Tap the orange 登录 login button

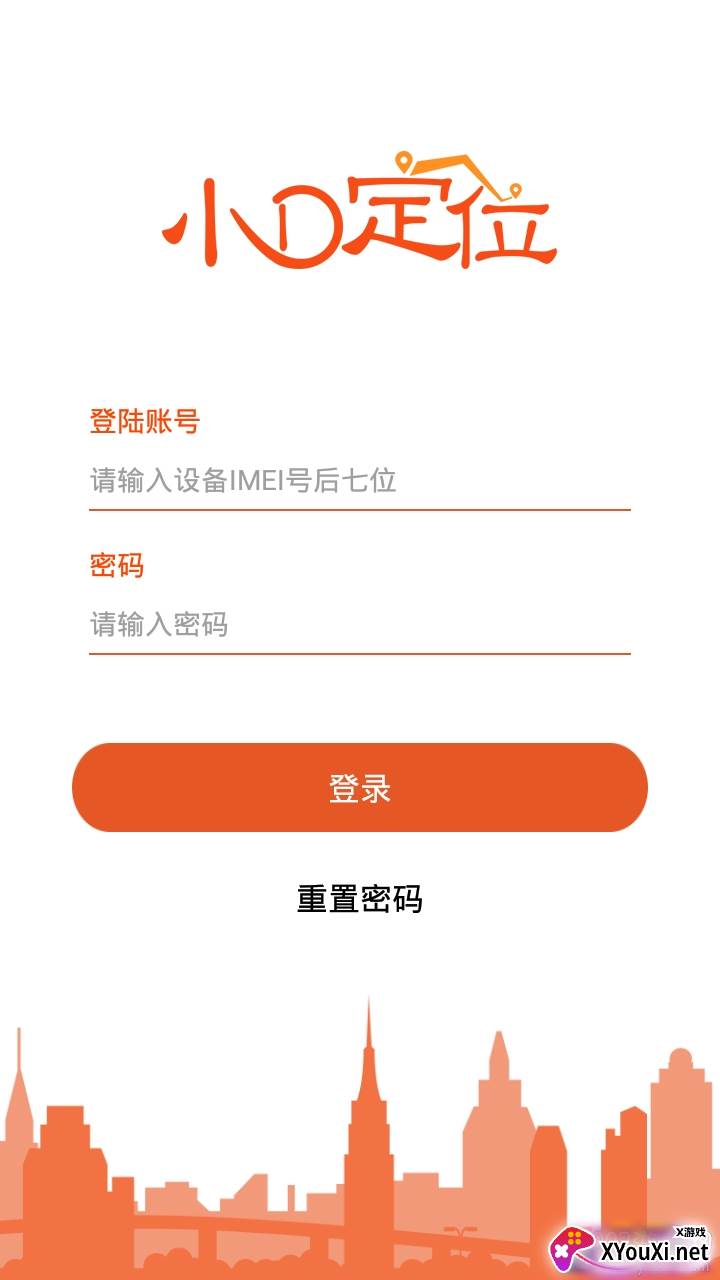[360, 788]
